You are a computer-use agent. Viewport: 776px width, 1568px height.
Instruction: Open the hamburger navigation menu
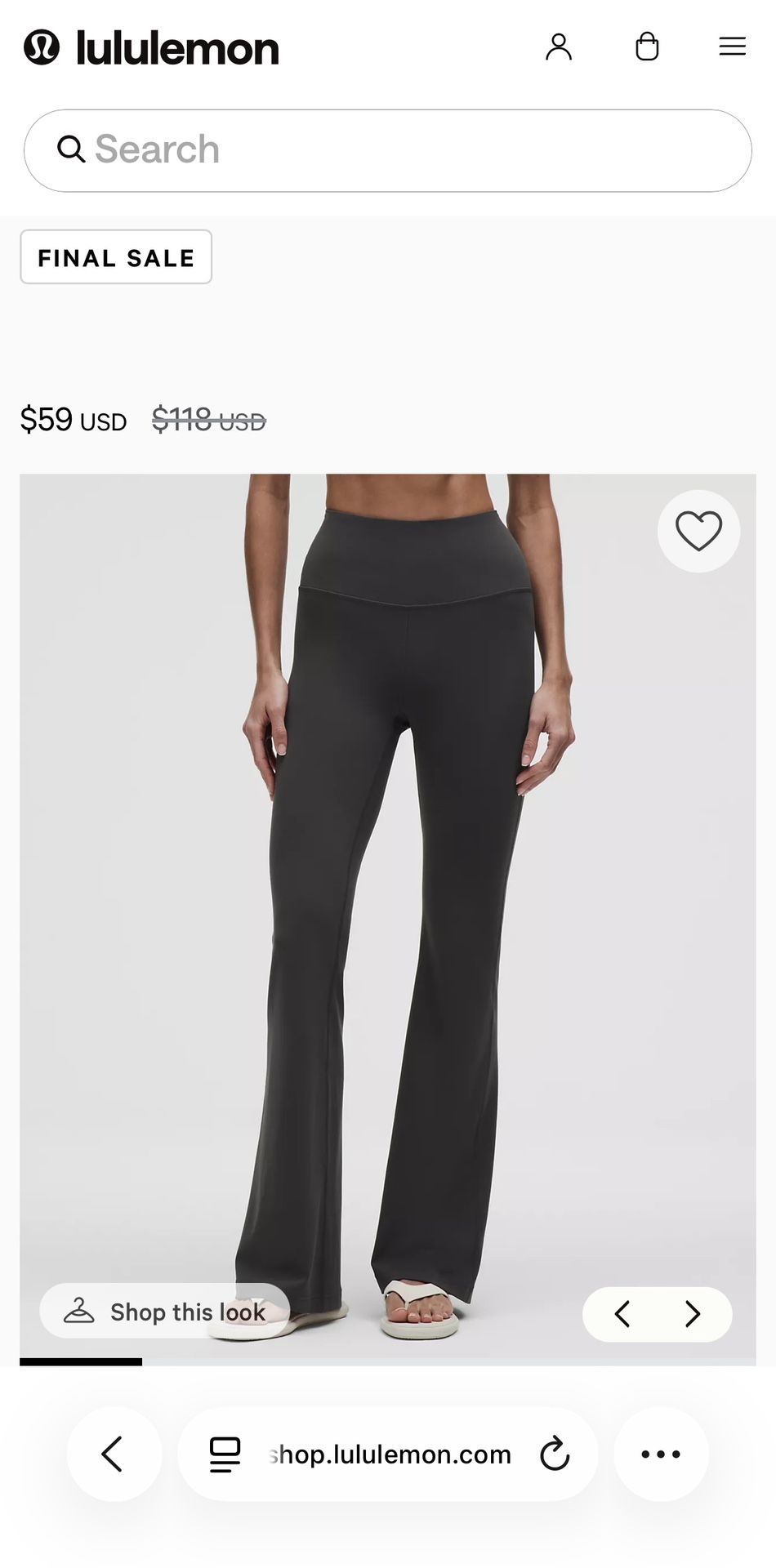732,47
